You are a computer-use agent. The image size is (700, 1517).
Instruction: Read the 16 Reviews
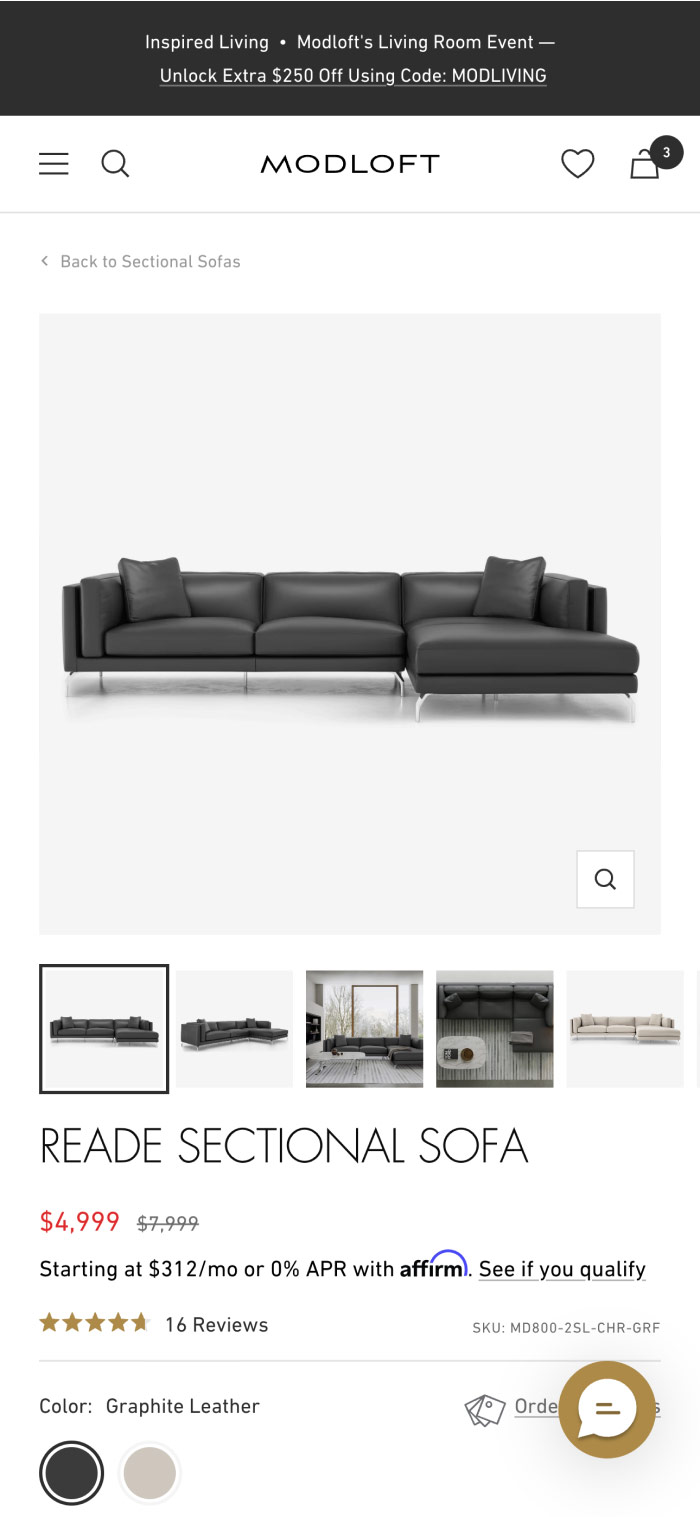point(216,1324)
